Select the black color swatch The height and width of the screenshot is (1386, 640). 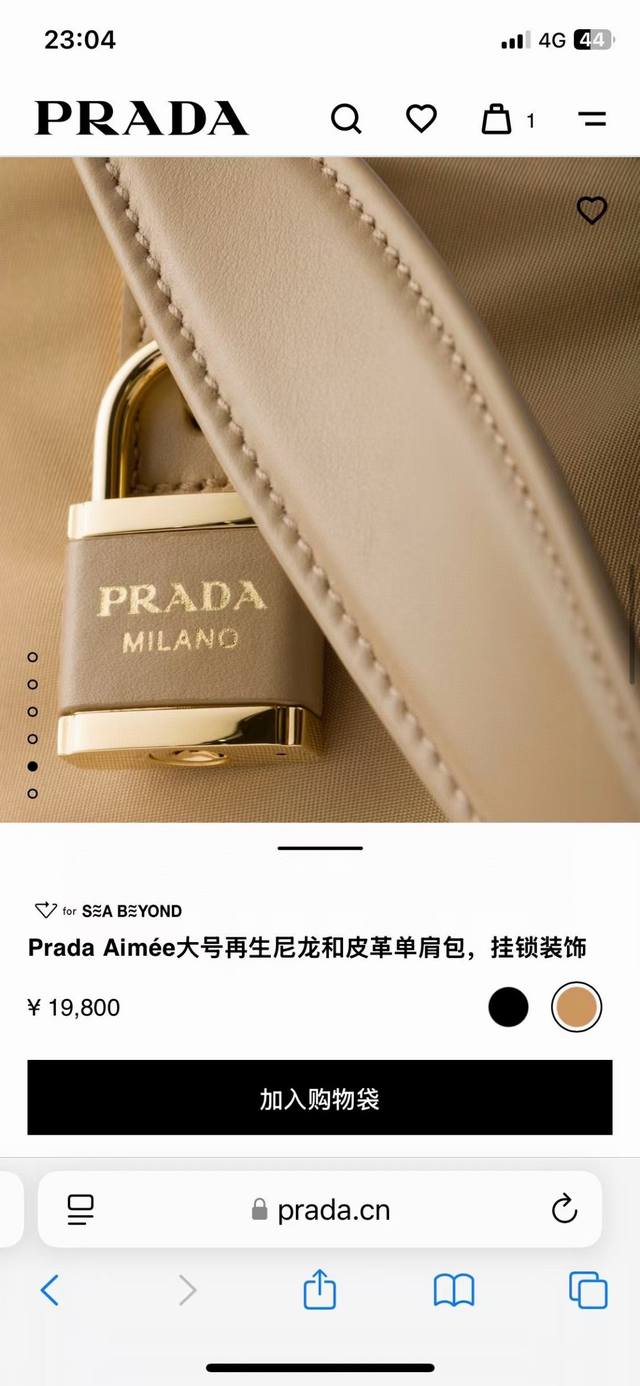(508, 1007)
